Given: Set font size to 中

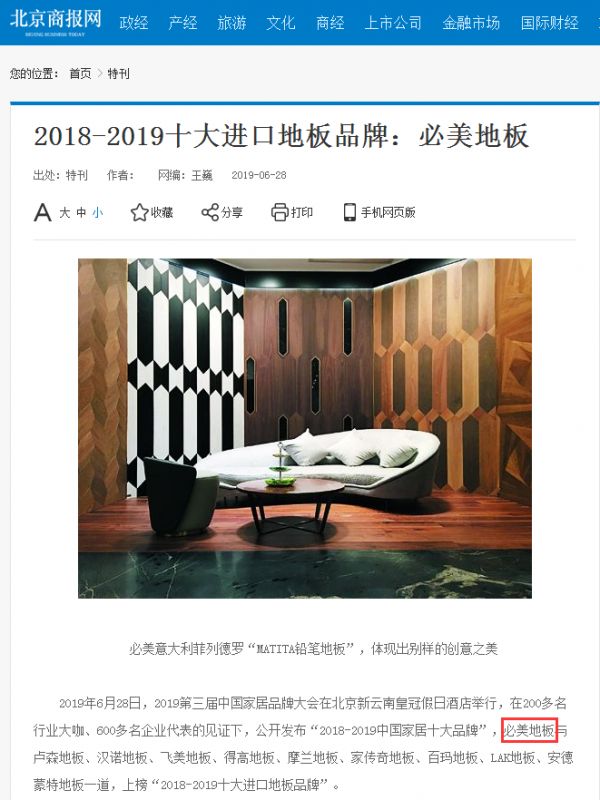Looking at the screenshot, I should (x=81, y=212).
